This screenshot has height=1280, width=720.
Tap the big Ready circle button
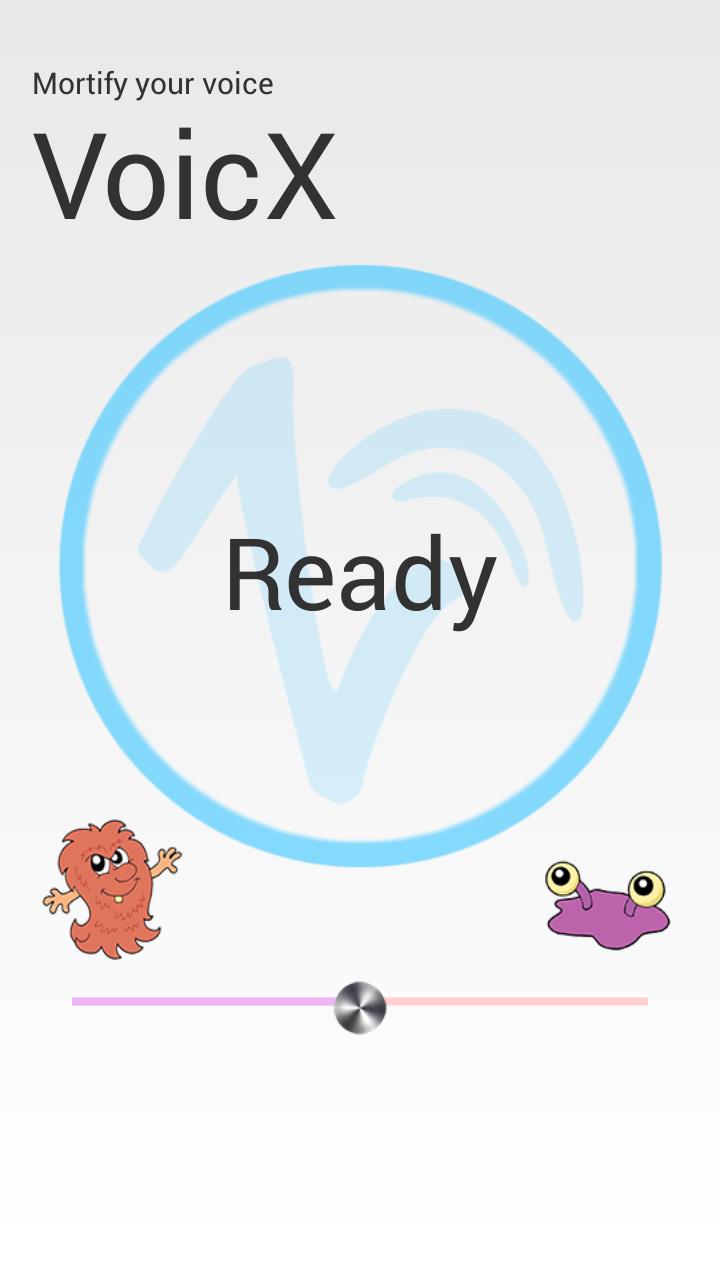click(x=360, y=566)
